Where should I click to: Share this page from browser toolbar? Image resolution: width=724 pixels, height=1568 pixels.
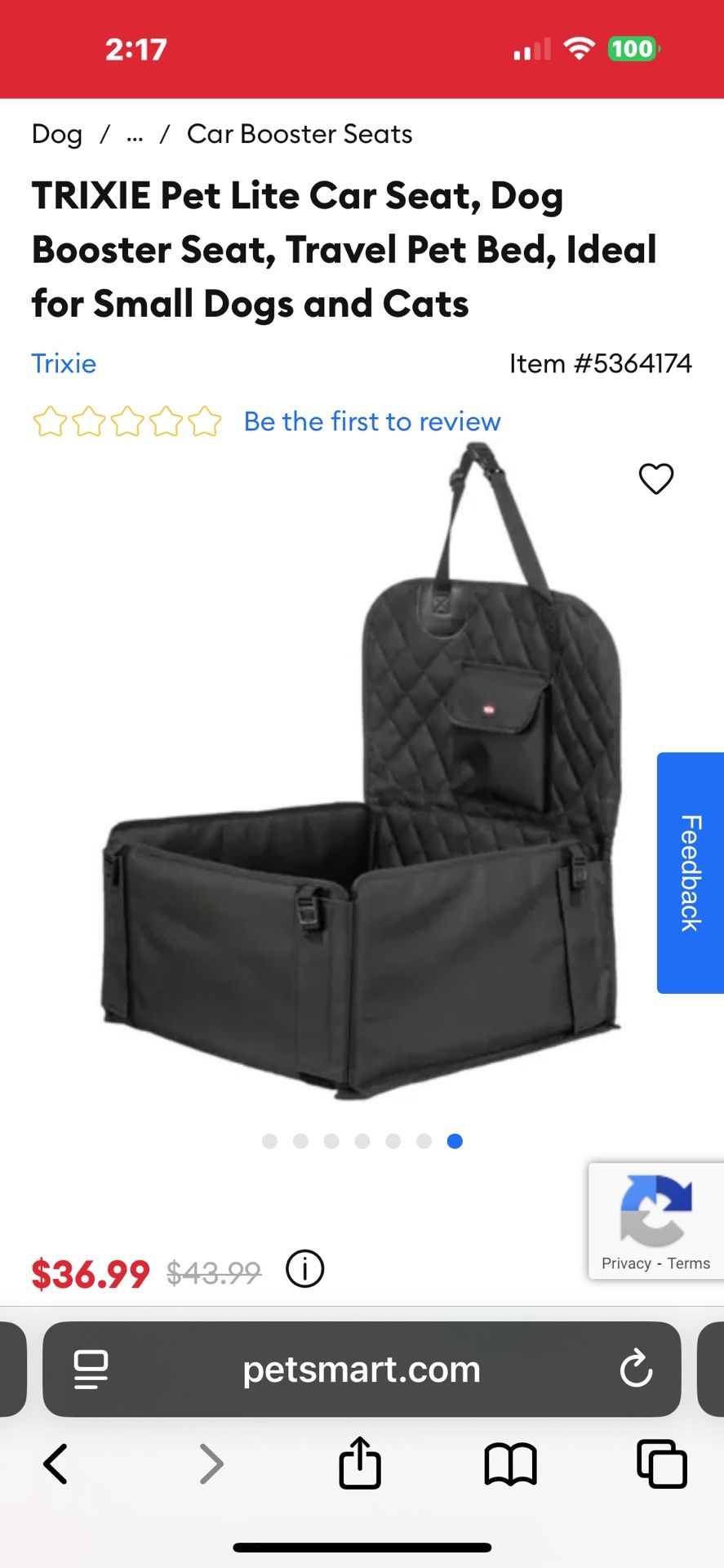pos(360,1463)
